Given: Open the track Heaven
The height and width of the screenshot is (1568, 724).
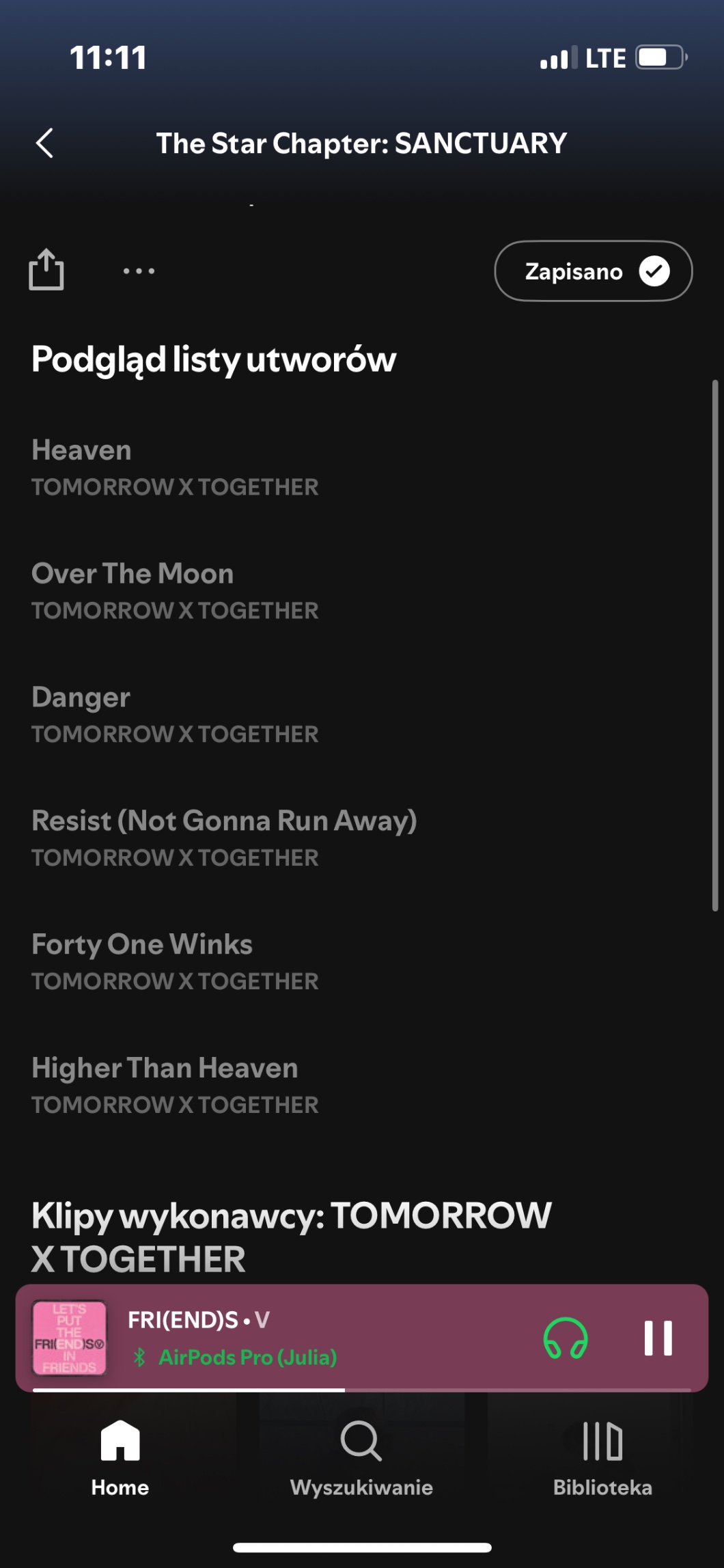Looking at the screenshot, I should (x=175, y=467).
